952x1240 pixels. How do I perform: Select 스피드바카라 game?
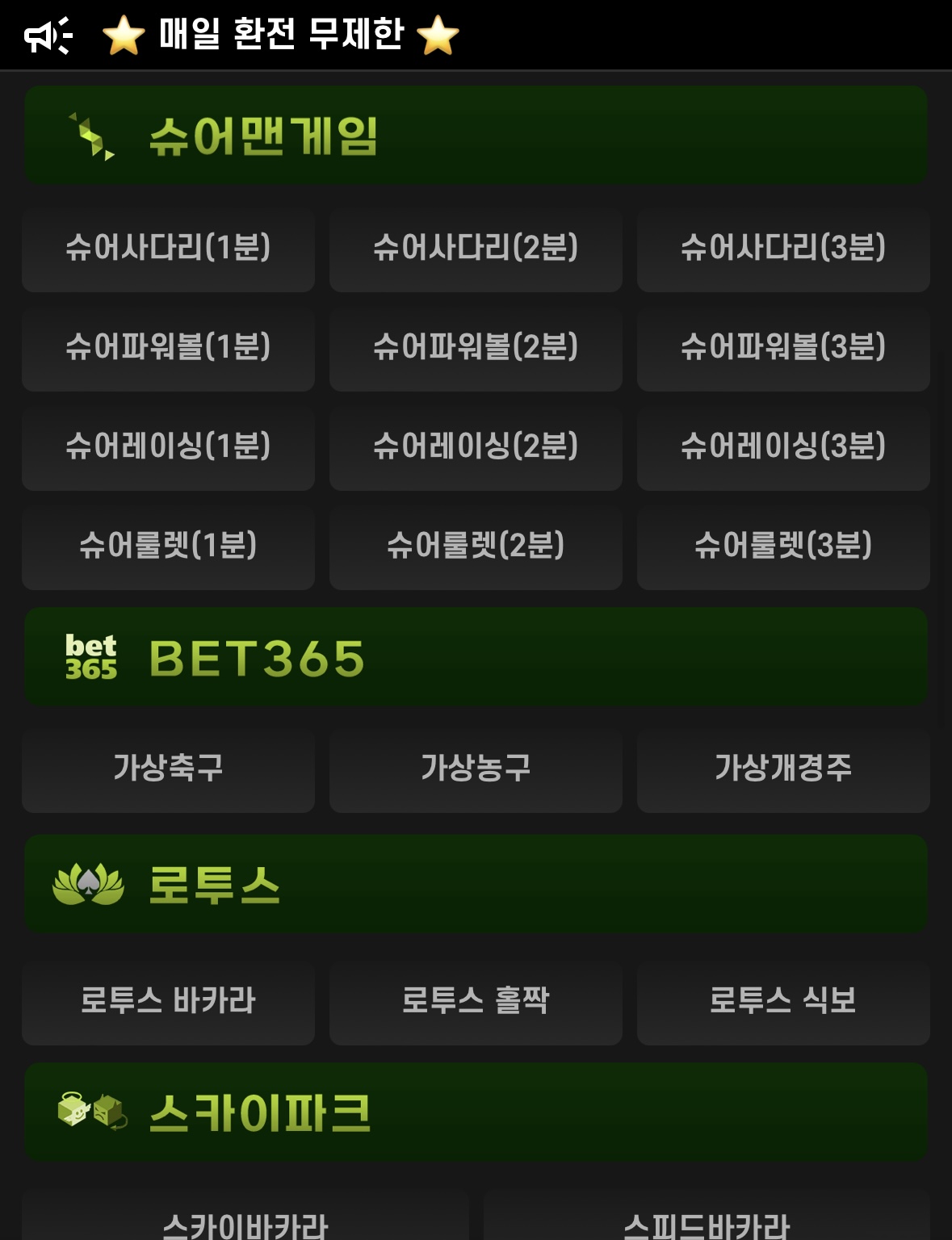tap(707, 1223)
